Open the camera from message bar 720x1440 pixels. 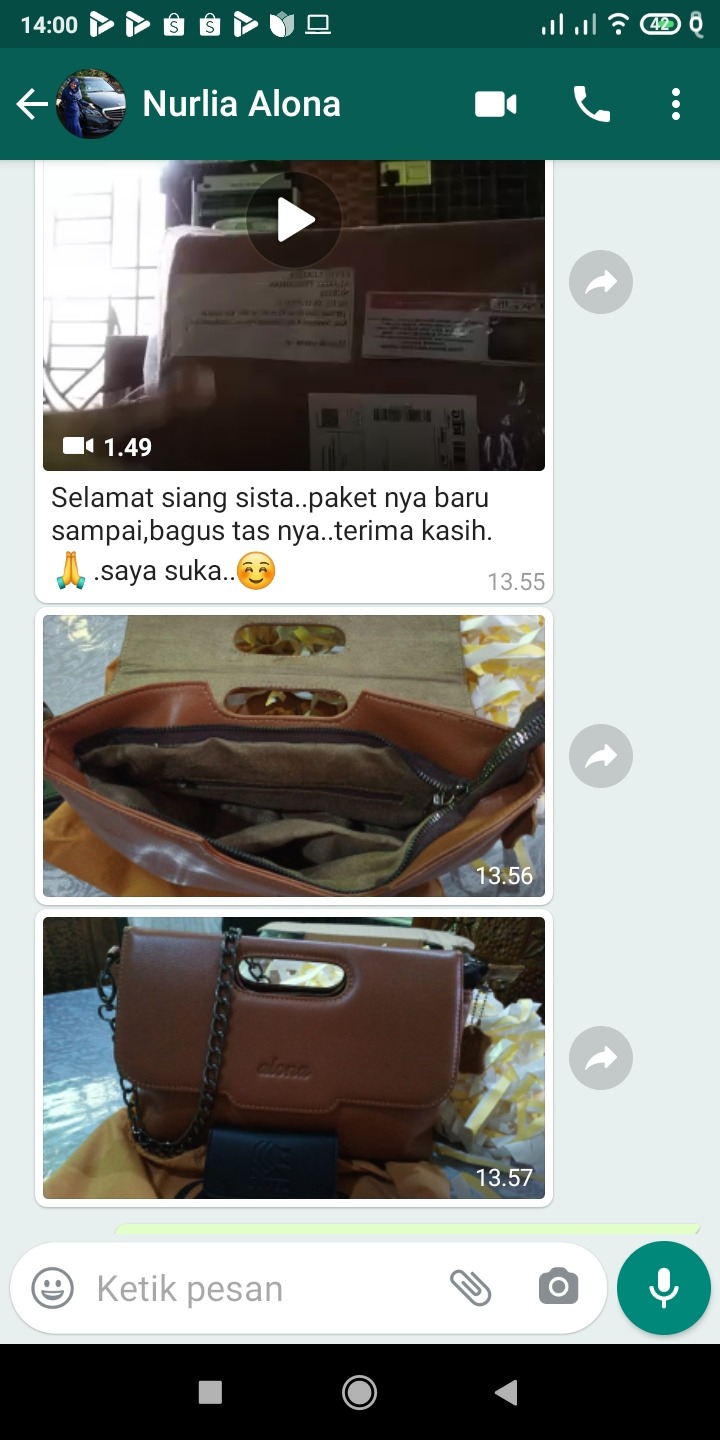558,1288
